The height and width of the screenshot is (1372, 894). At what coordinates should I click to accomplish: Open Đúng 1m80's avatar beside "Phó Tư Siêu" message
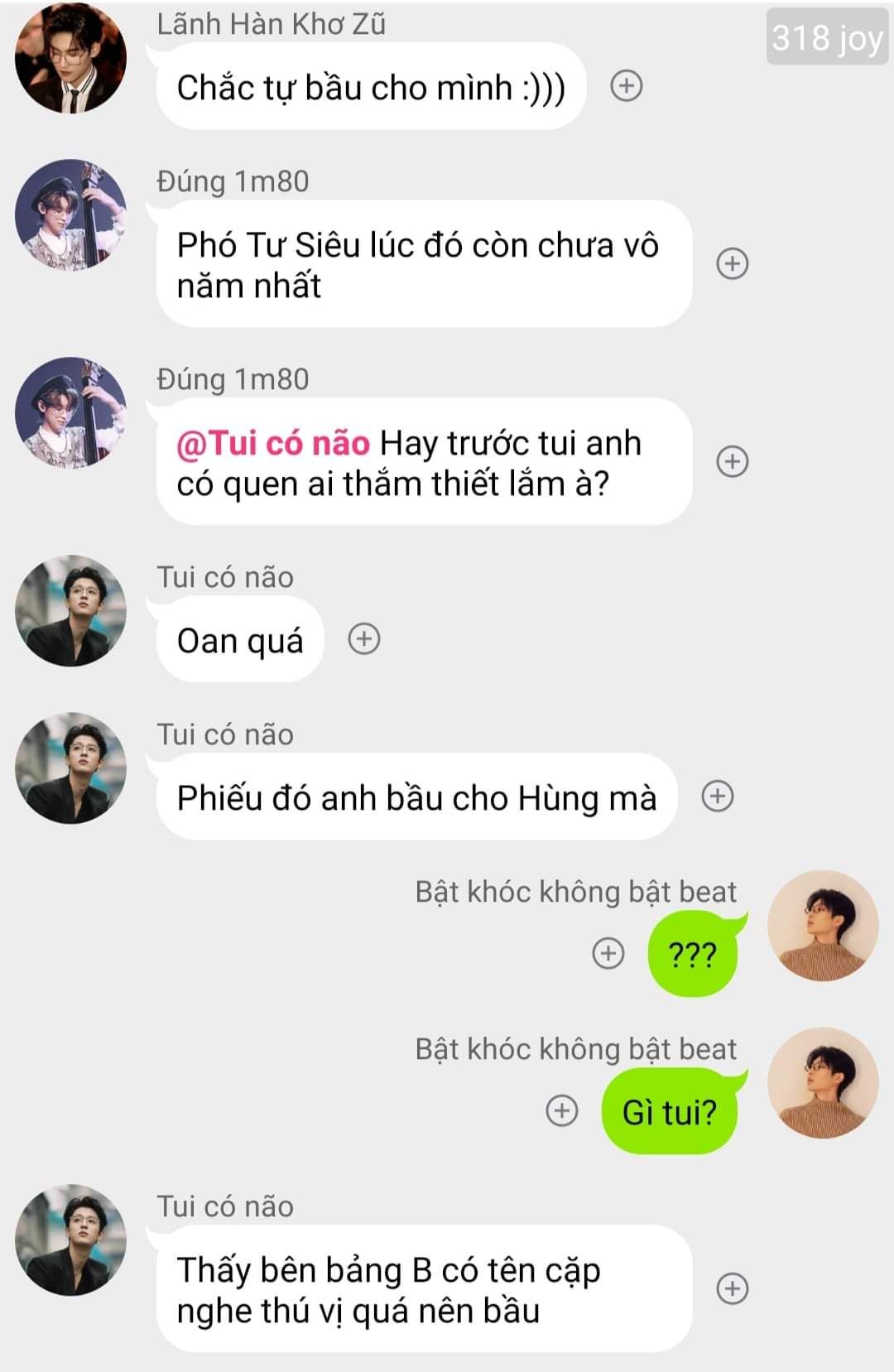pyautogui.click(x=71, y=215)
